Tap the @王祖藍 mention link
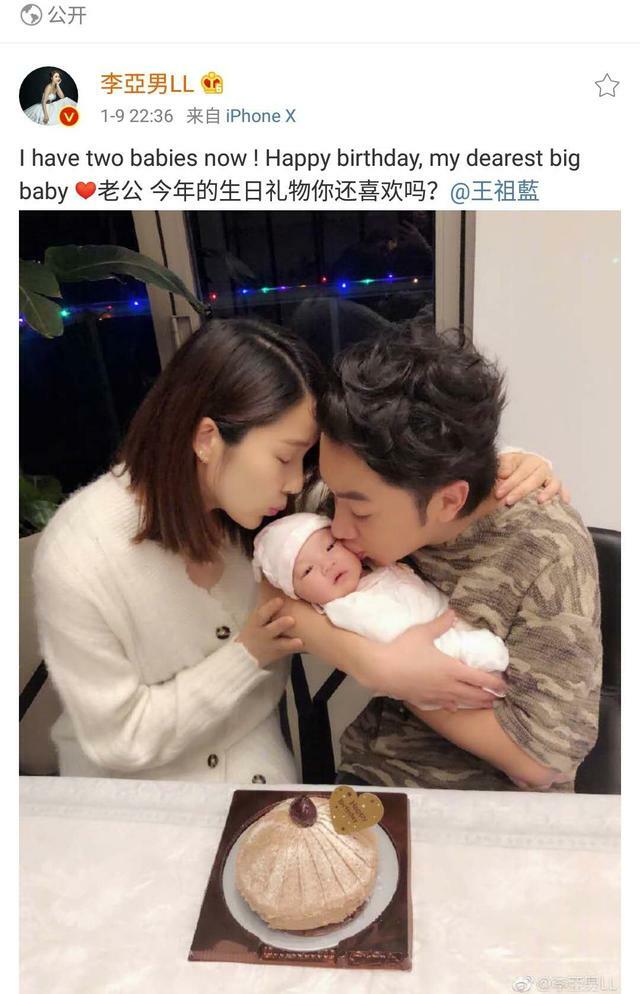The width and height of the screenshot is (640, 994). tap(494, 191)
